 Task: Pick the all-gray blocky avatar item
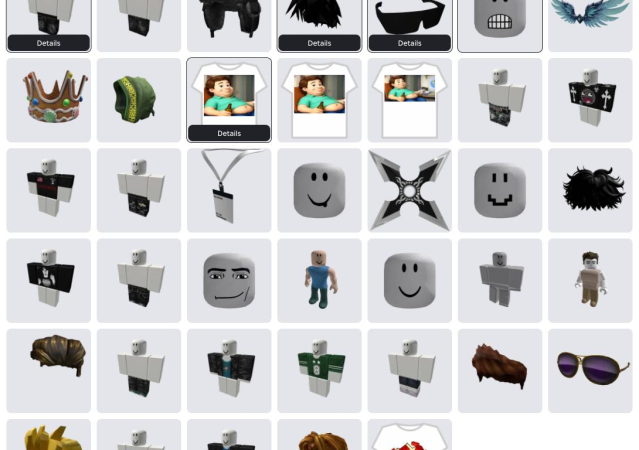point(499,279)
